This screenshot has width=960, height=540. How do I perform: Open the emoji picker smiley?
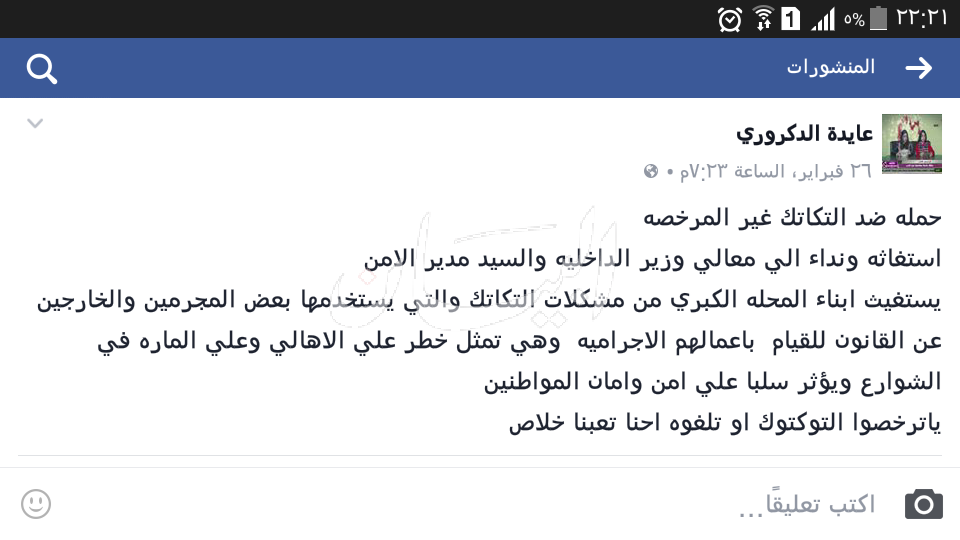[x=36, y=503]
